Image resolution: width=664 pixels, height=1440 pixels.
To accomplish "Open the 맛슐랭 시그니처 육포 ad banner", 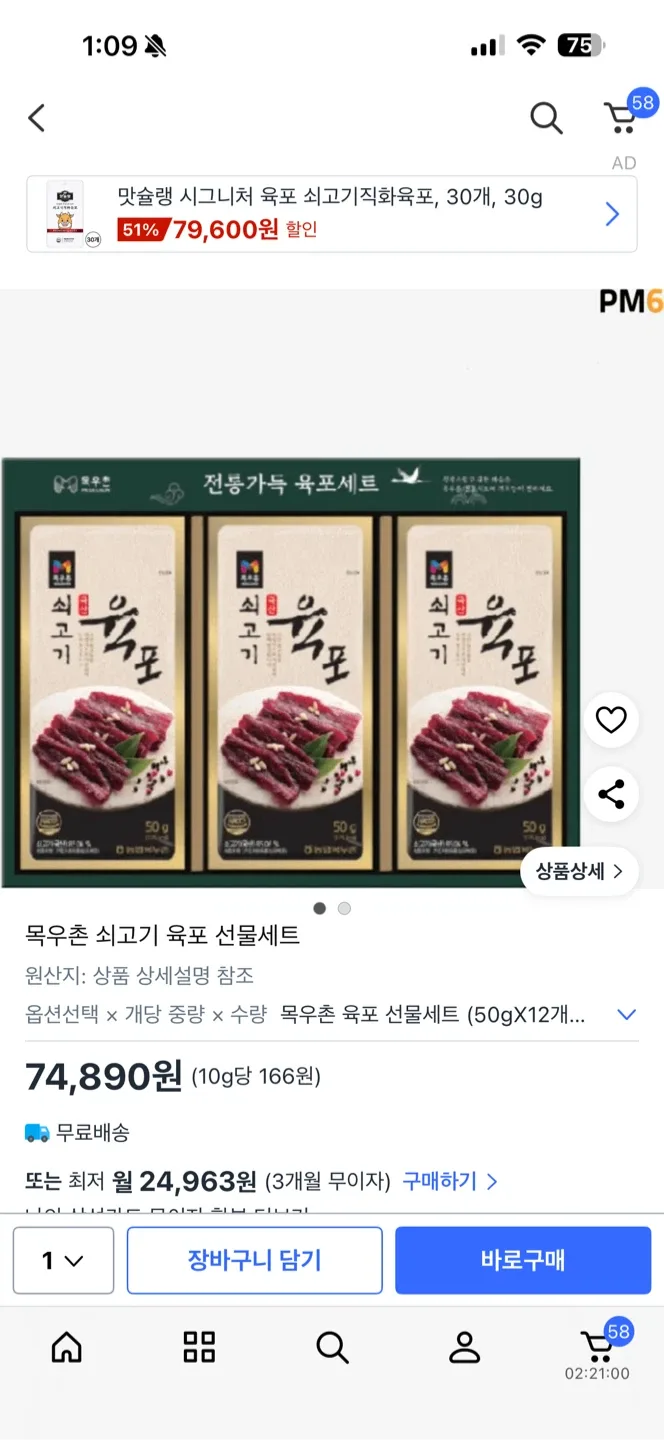I will (331, 214).
